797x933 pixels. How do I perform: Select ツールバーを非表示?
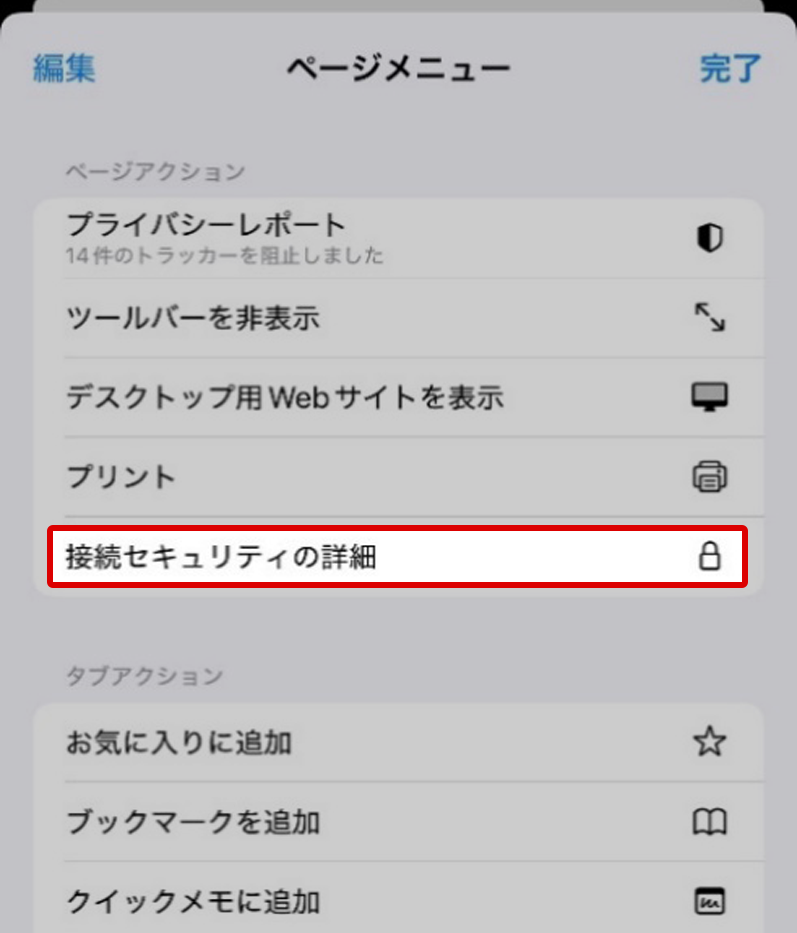398,319
